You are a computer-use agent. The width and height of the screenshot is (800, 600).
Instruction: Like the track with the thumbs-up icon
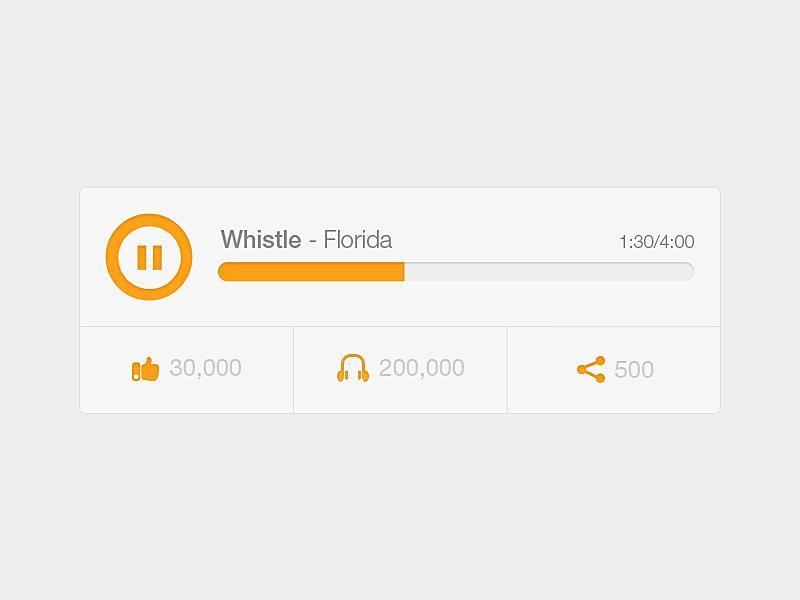146,369
